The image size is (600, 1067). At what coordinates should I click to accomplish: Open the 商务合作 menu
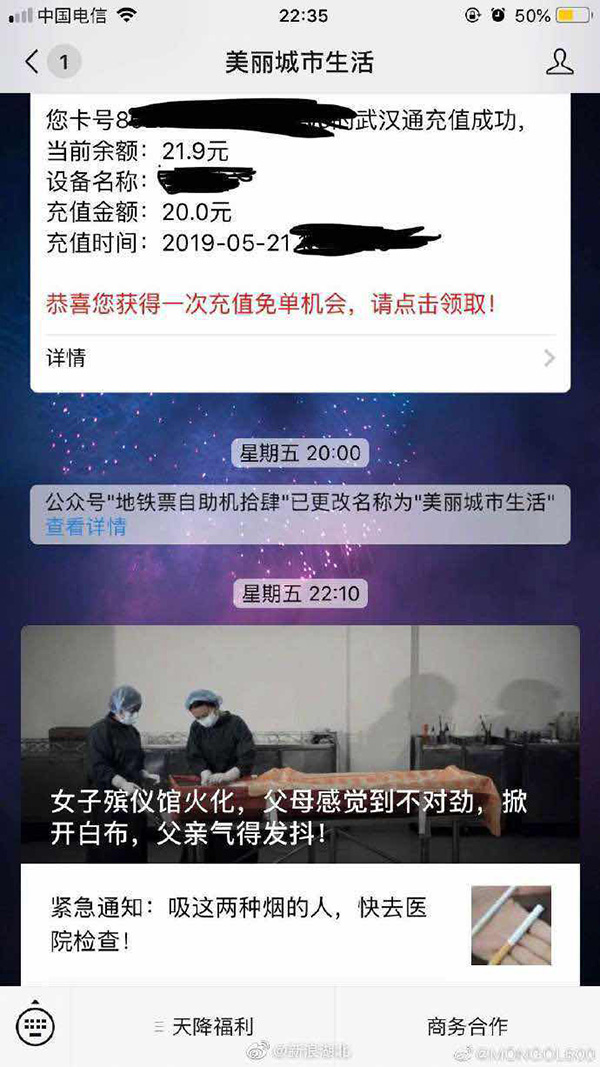click(x=467, y=1026)
